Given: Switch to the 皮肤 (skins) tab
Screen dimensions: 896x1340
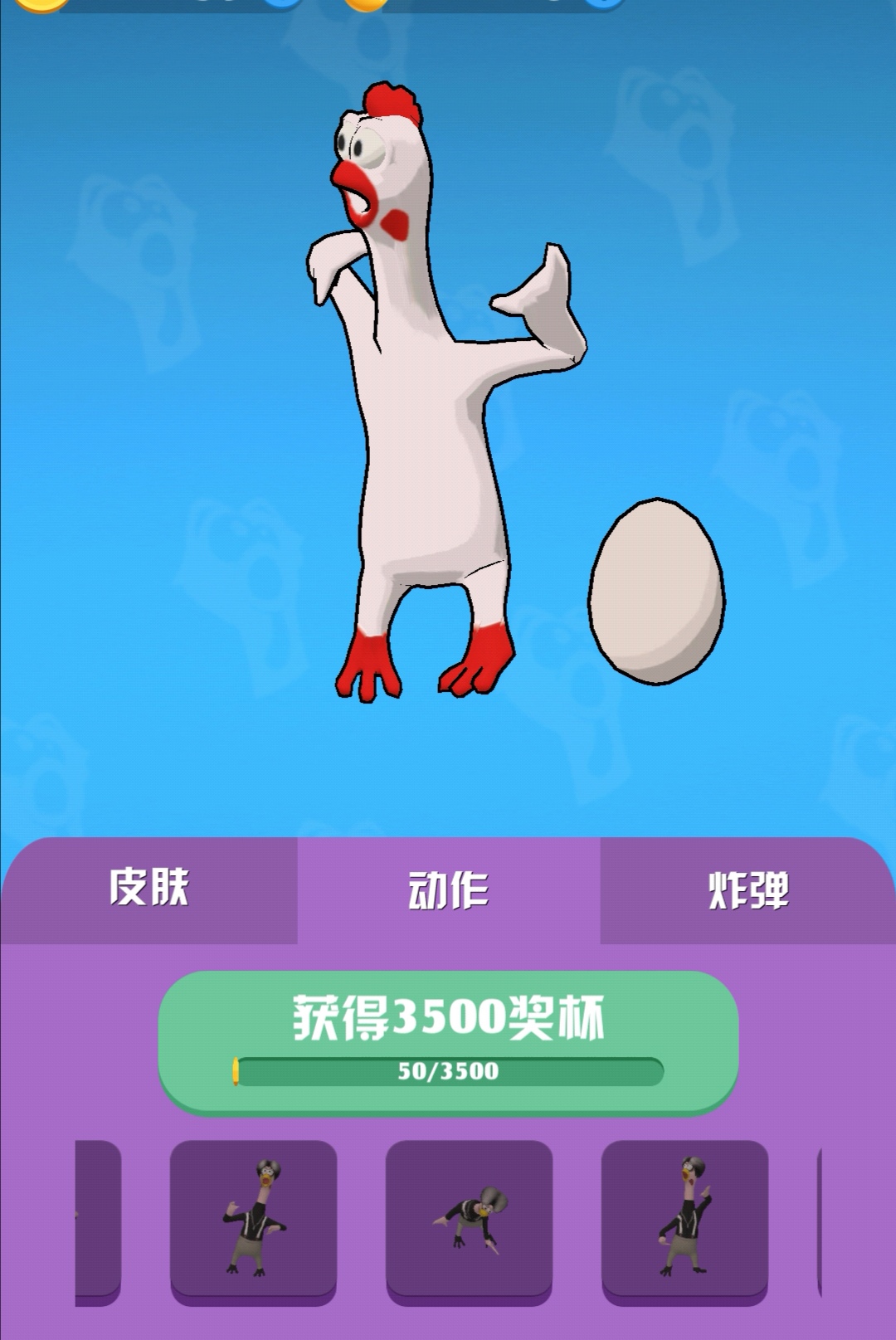Looking at the screenshot, I should pos(149,889).
